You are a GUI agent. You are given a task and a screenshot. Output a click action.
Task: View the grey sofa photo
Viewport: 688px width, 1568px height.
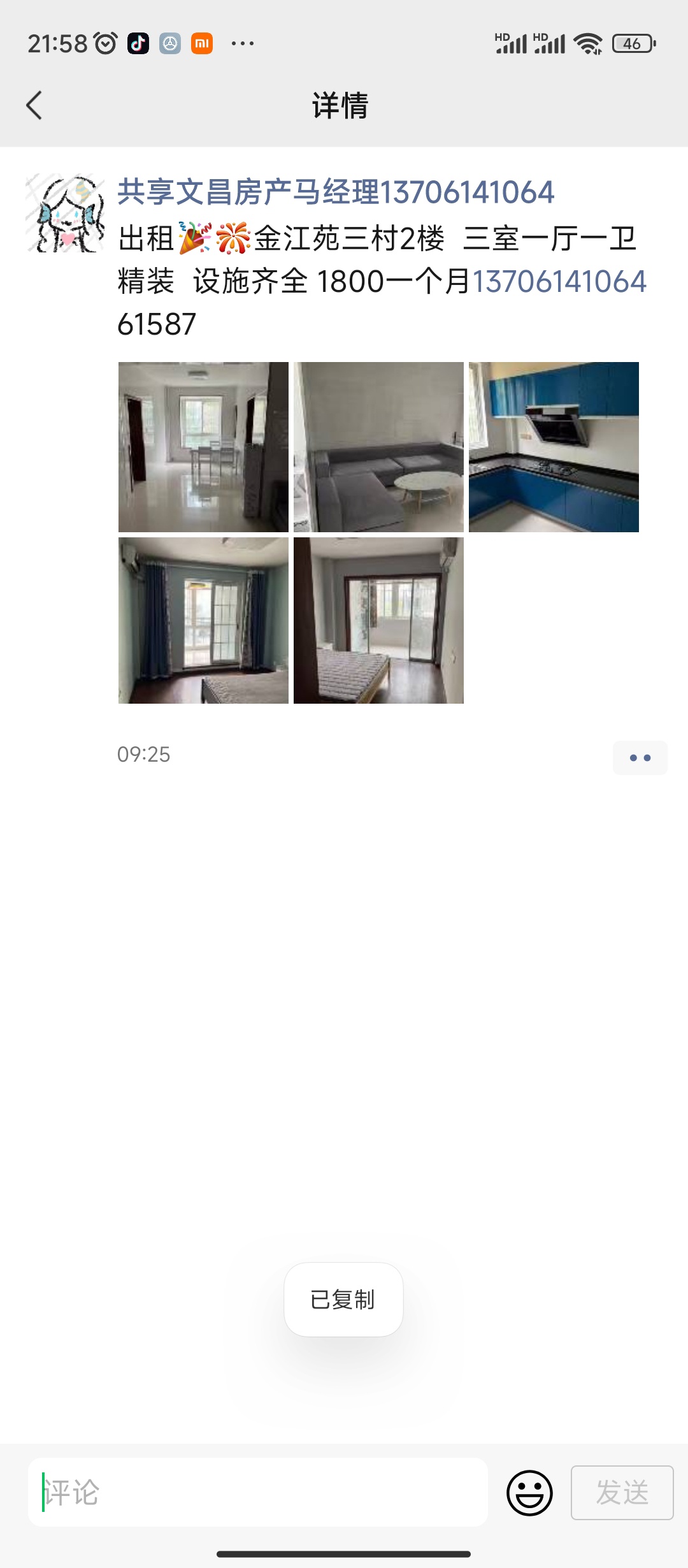click(378, 447)
